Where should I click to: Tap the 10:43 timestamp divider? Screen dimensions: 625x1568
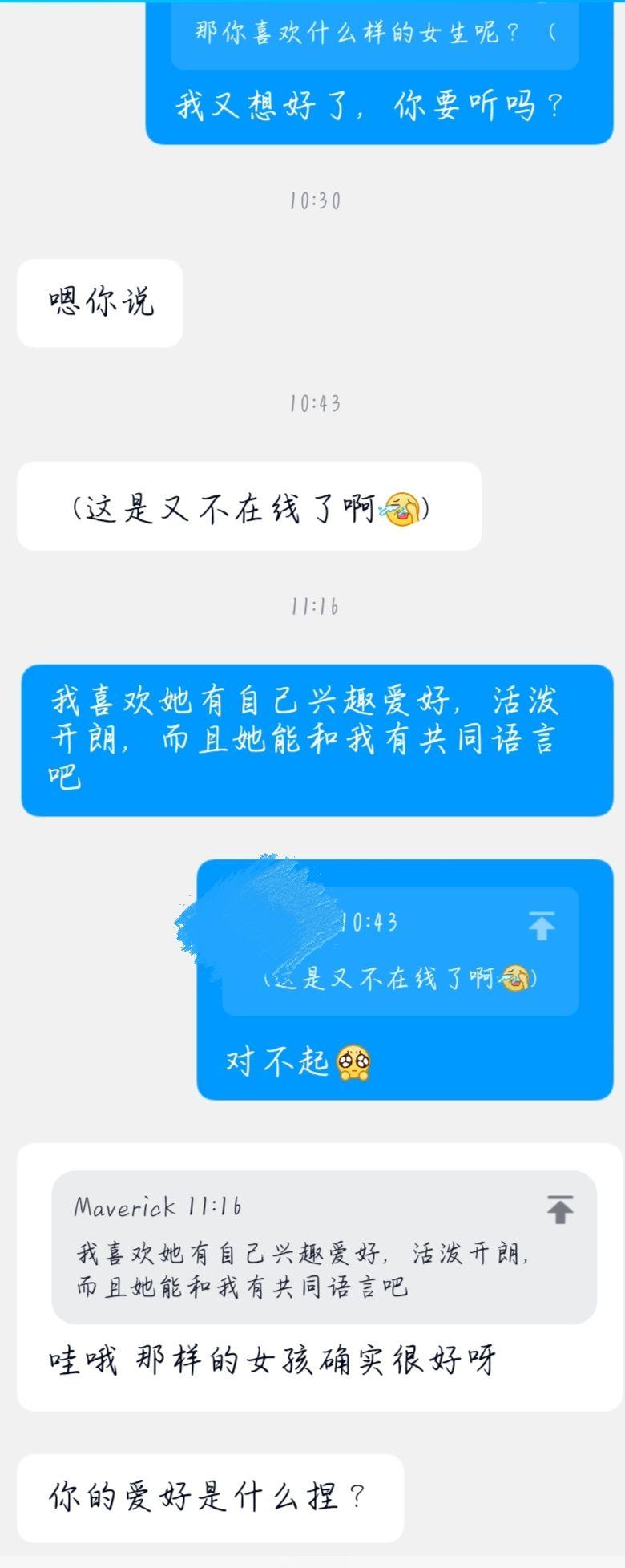pyautogui.click(x=312, y=402)
